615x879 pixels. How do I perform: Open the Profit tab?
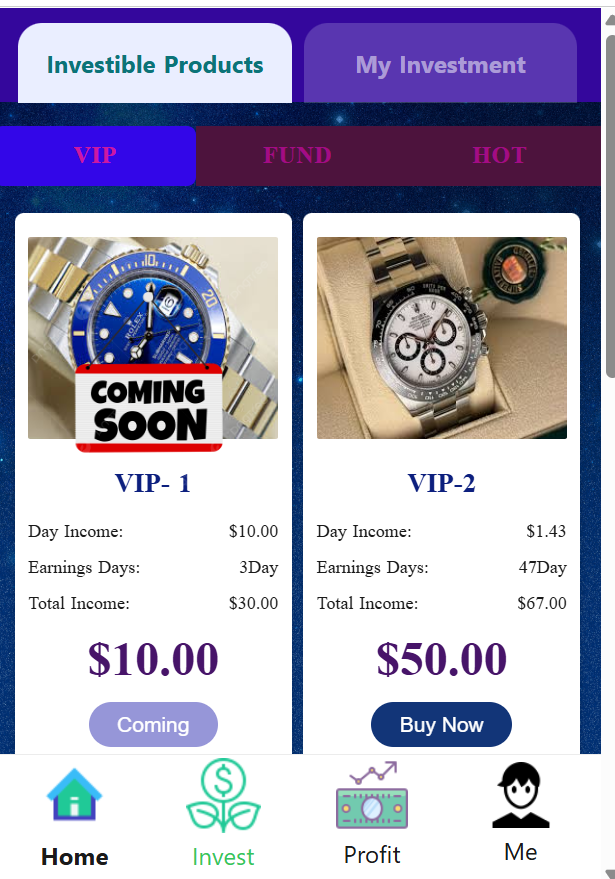[x=371, y=817]
